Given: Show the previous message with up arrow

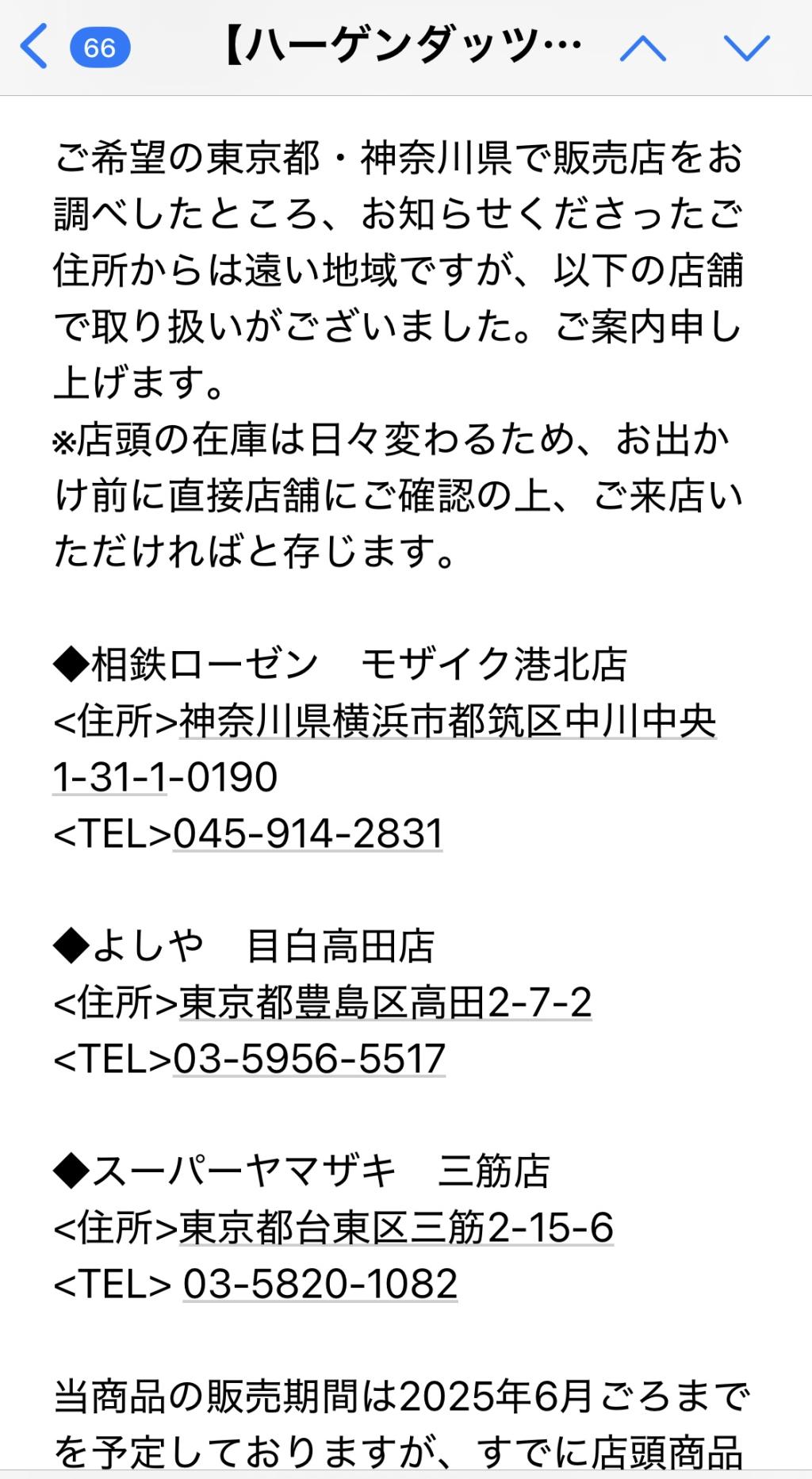Looking at the screenshot, I should [642, 48].
